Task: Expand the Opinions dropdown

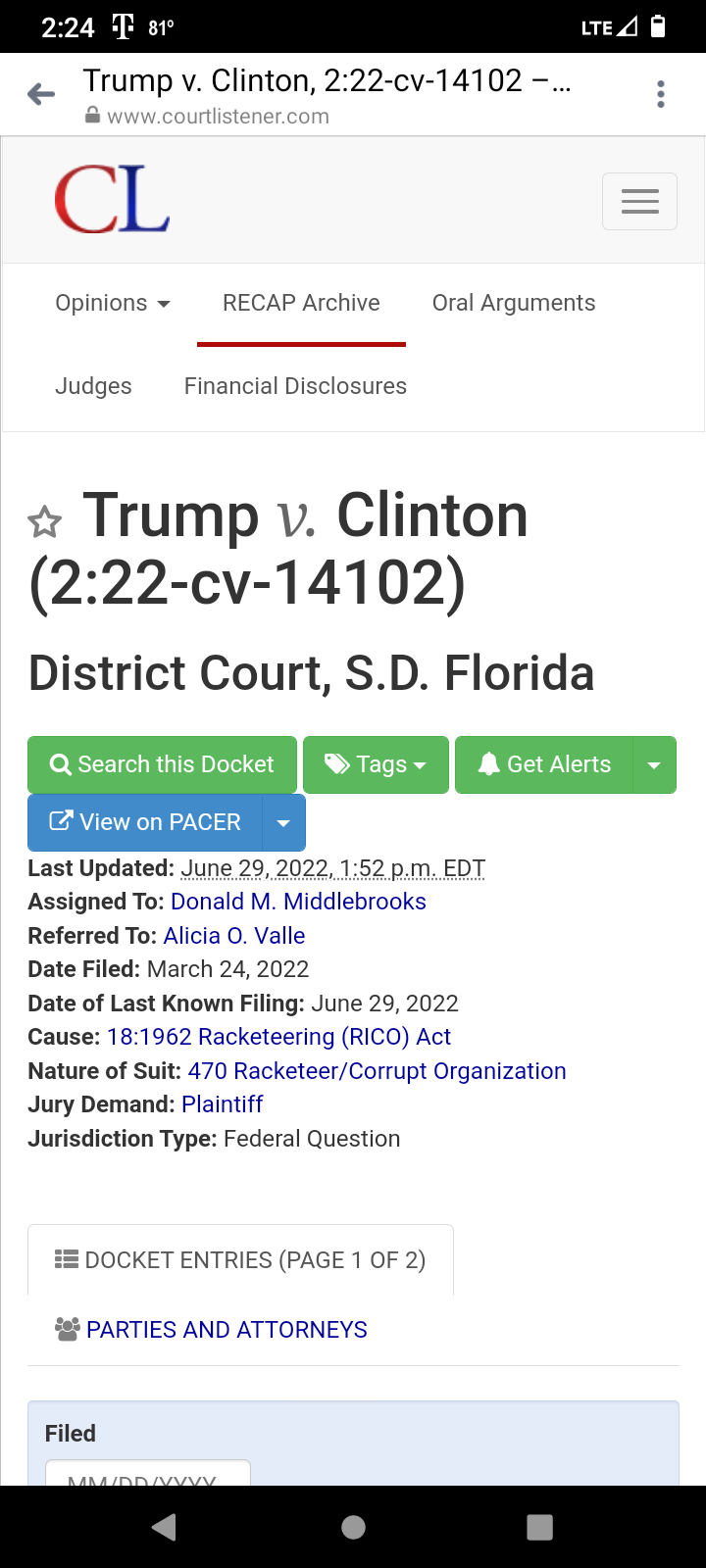Action: (113, 303)
